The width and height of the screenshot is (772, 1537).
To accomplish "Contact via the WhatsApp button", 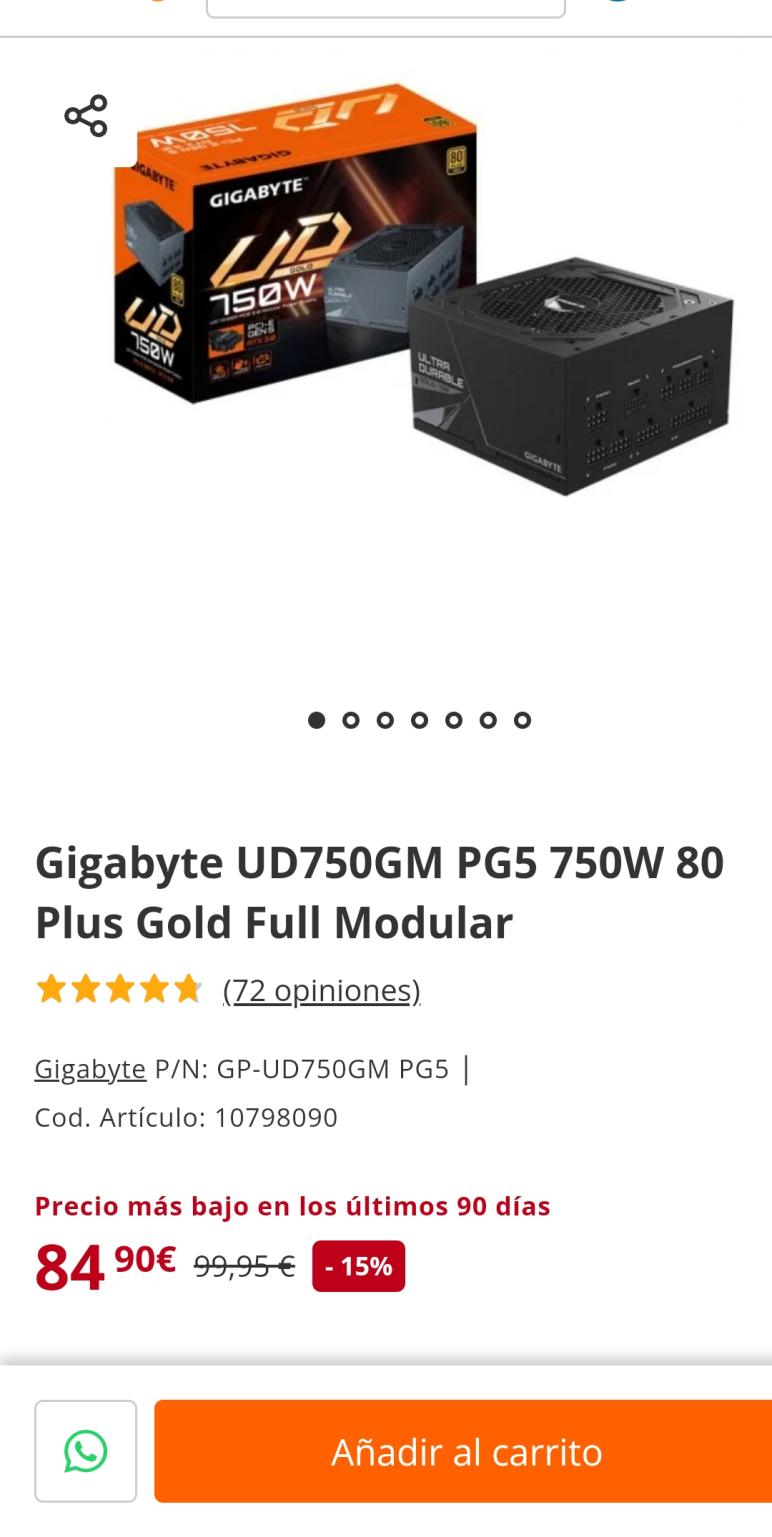I will point(86,1451).
